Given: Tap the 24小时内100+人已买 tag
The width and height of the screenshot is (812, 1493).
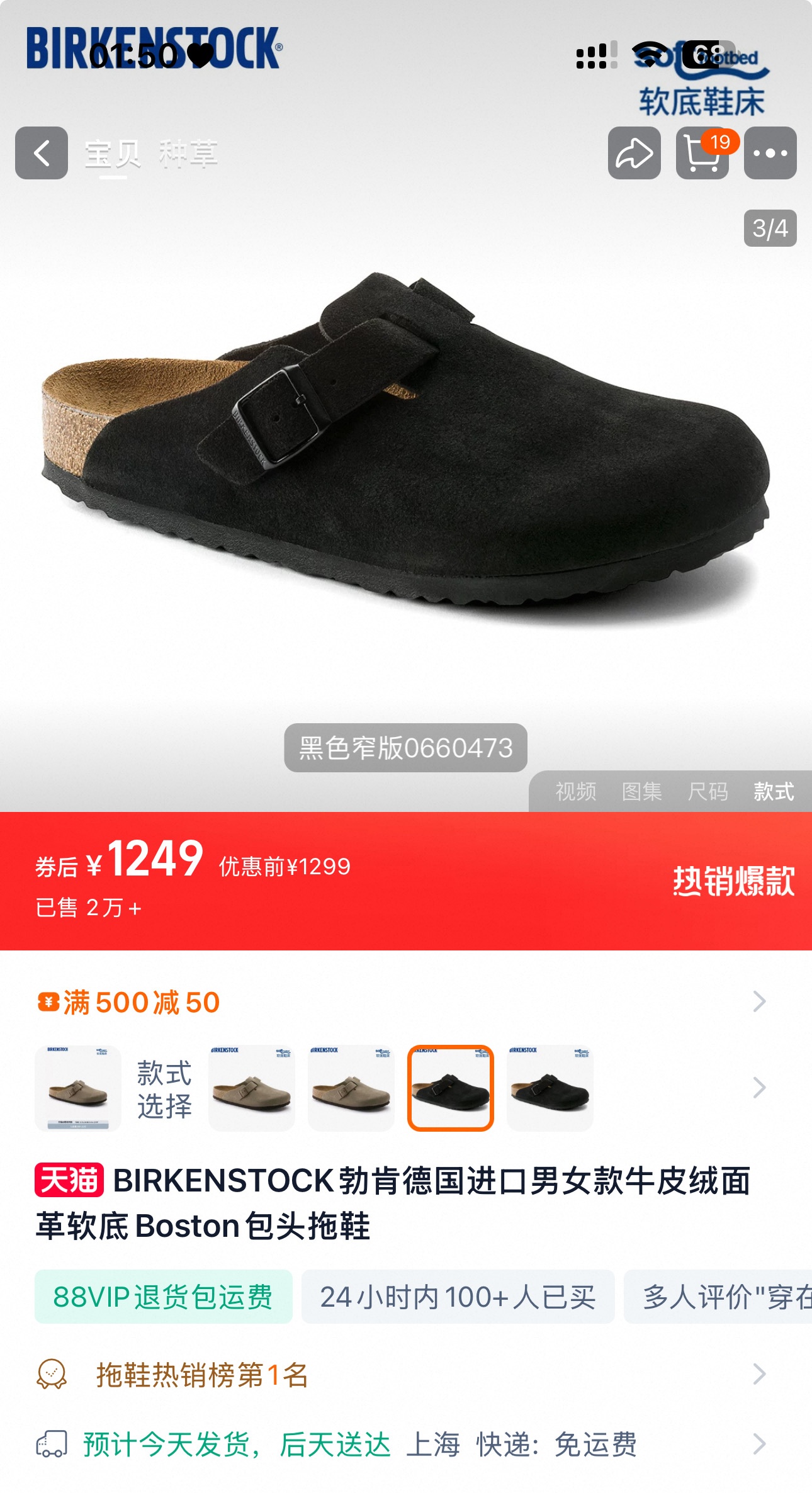Looking at the screenshot, I should coord(458,1297).
